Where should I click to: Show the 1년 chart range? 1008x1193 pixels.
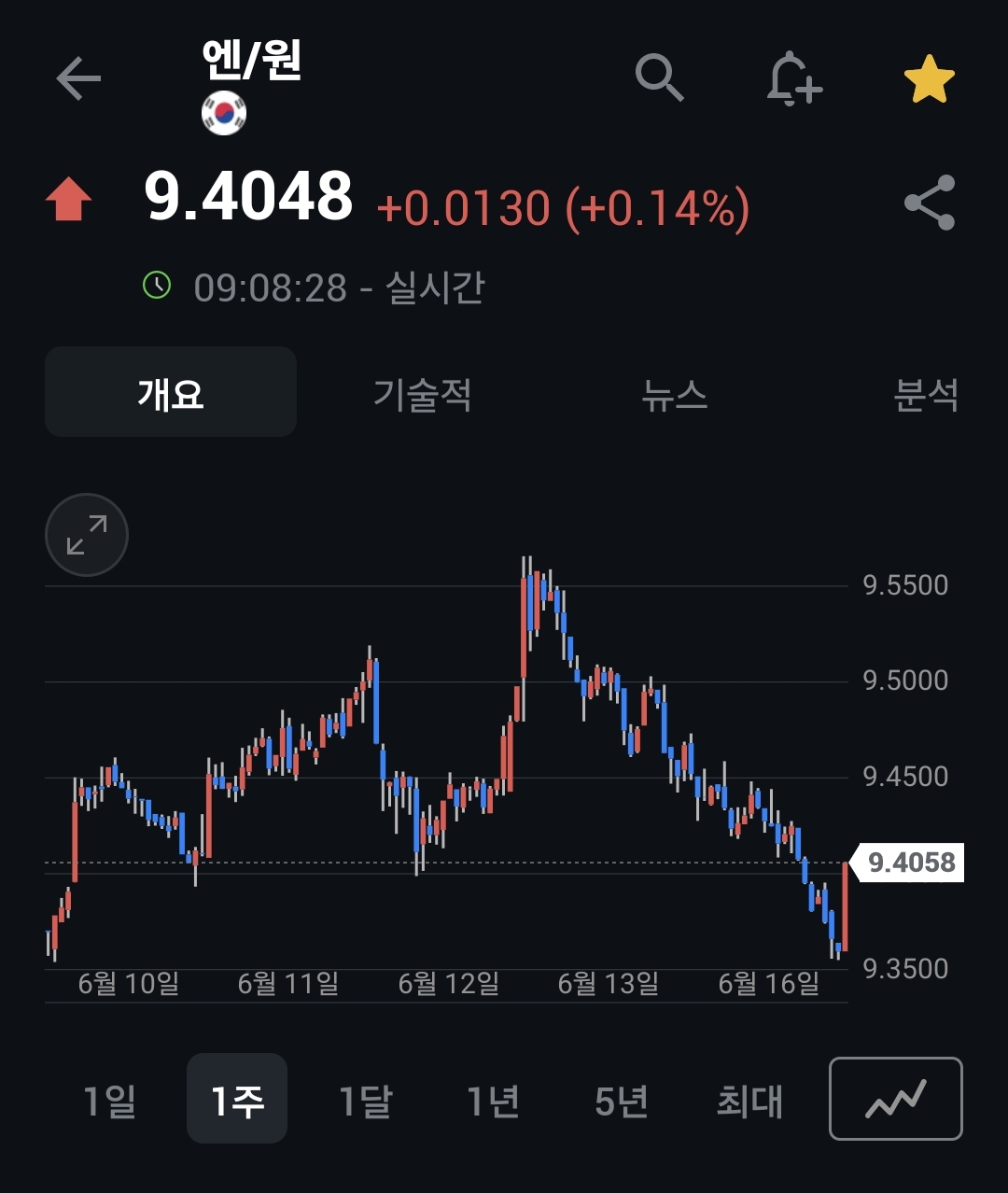coord(493,1102)
